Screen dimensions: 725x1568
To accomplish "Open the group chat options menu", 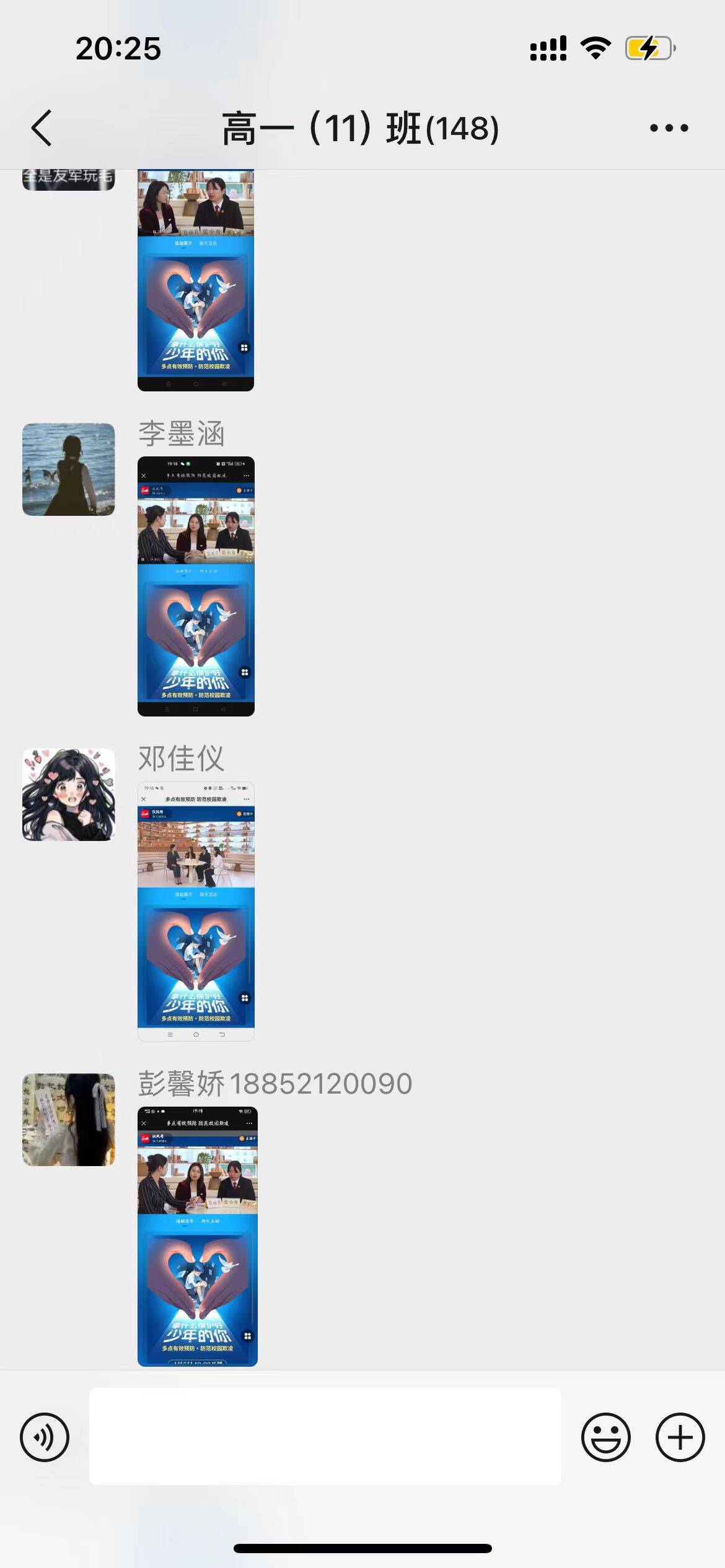I will (x=669, y=128).
